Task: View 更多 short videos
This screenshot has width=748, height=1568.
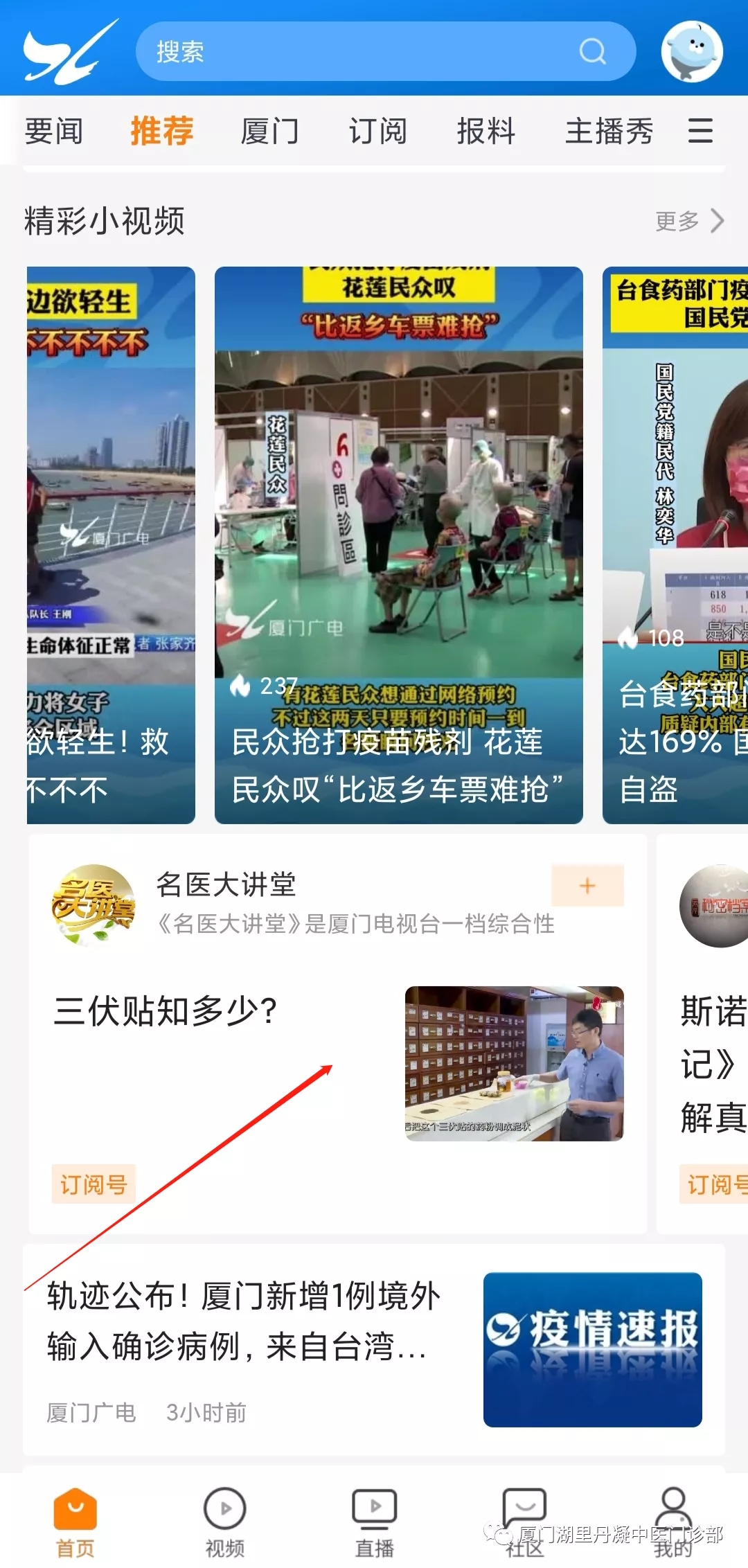Action: [x=689, y=221]
